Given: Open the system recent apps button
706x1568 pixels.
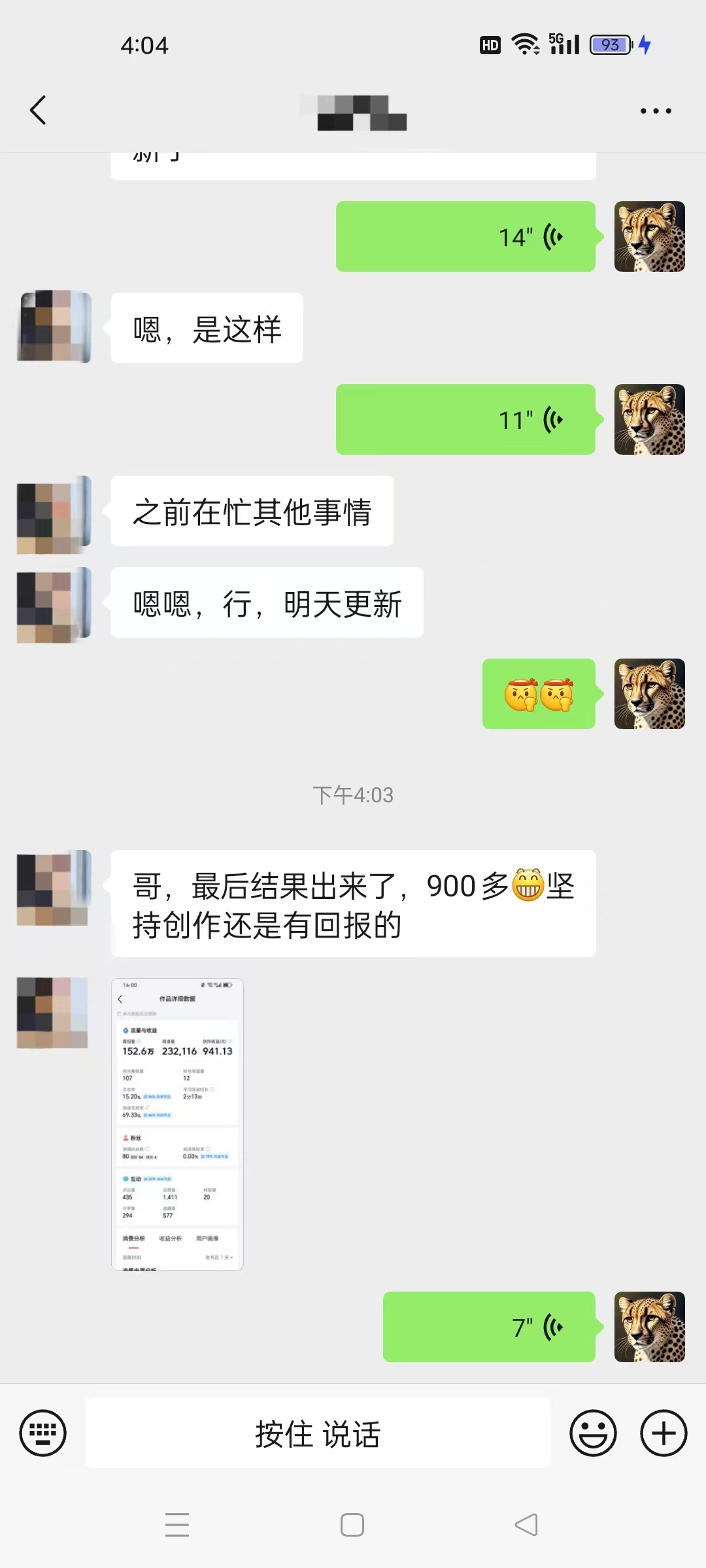Looking at the screenshot, I should (177, 1525).
